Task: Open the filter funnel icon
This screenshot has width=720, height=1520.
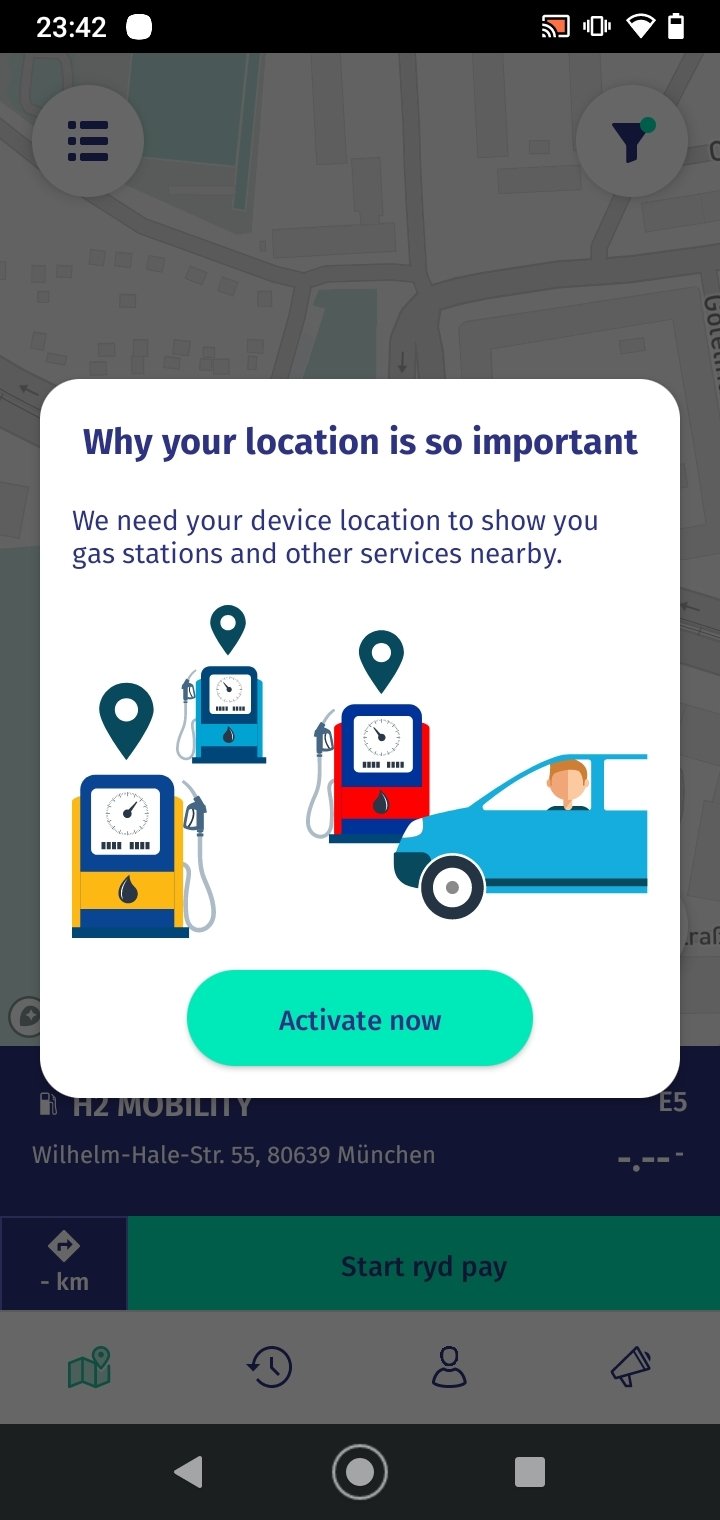Action: click(x=632, y=142)
